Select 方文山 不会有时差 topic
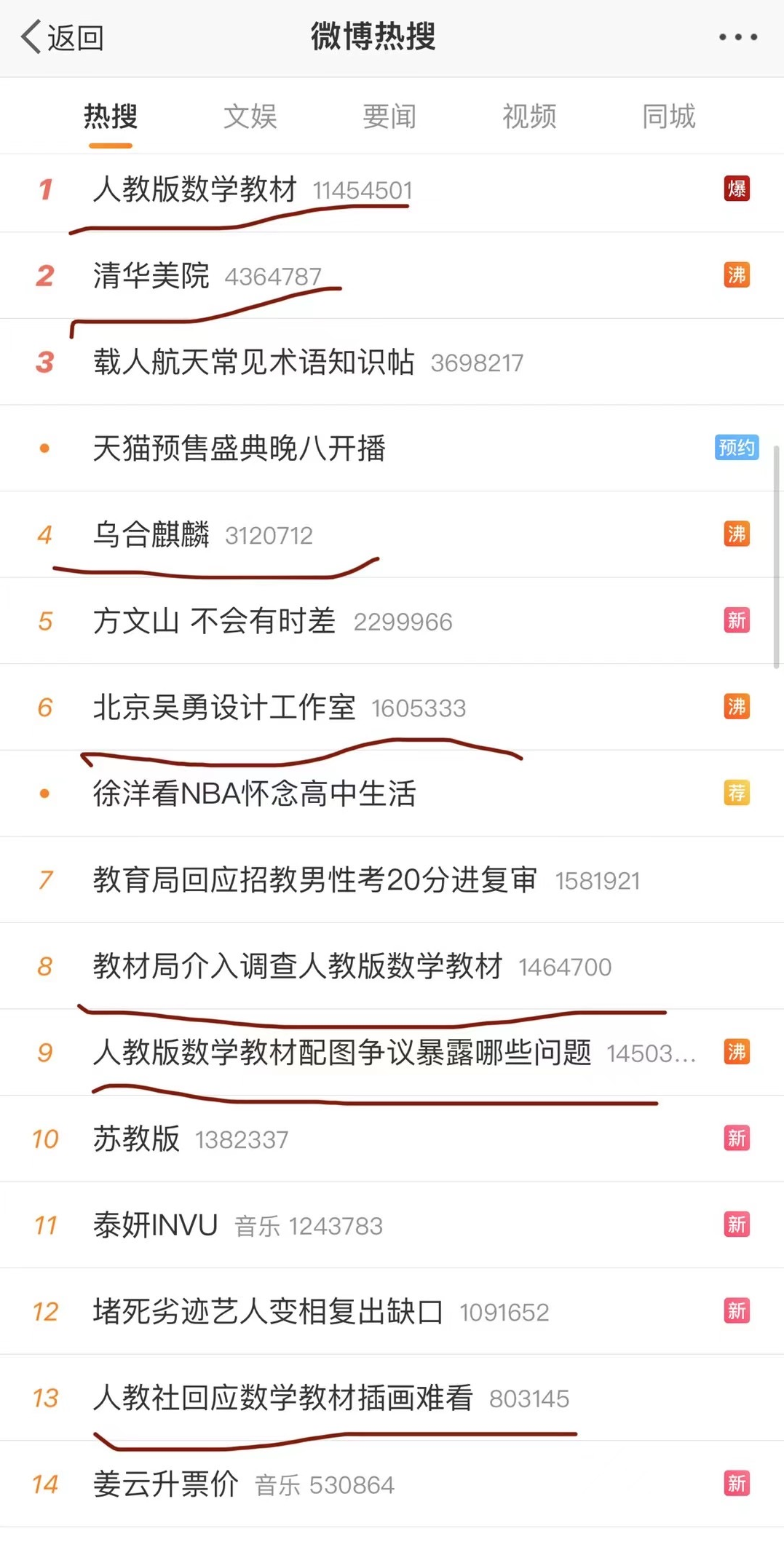 pos(214,621)
